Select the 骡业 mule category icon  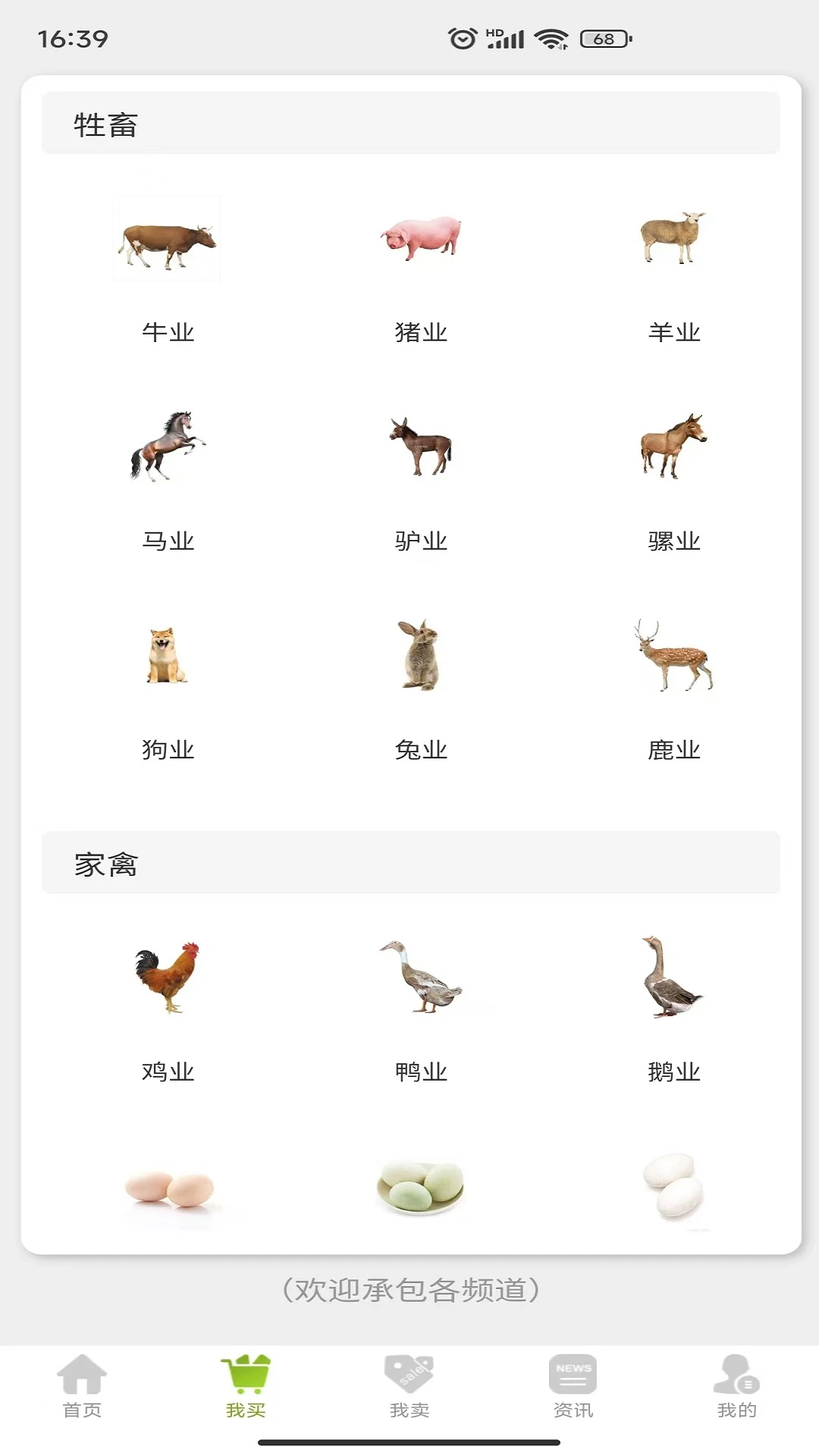point(673,447)
